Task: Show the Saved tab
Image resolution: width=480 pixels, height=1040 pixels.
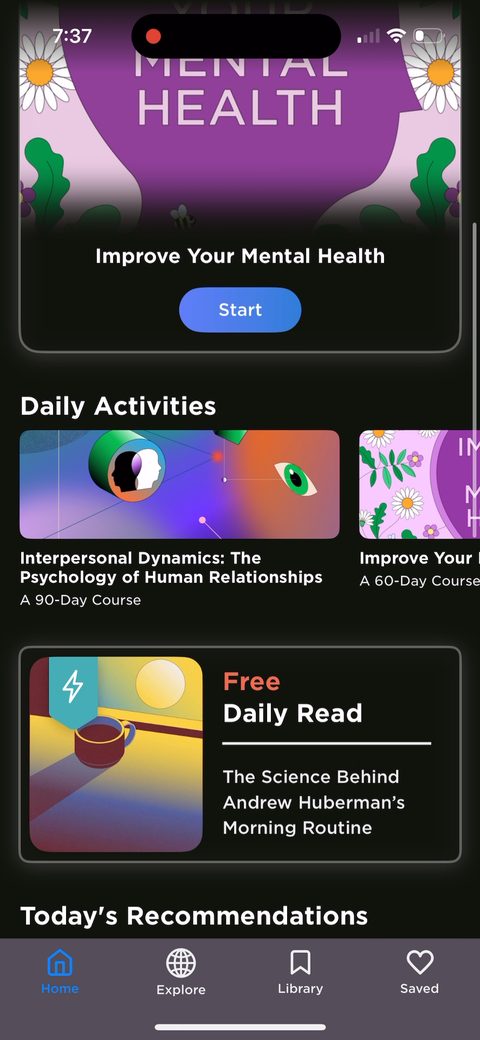Action: click(420, 972)
